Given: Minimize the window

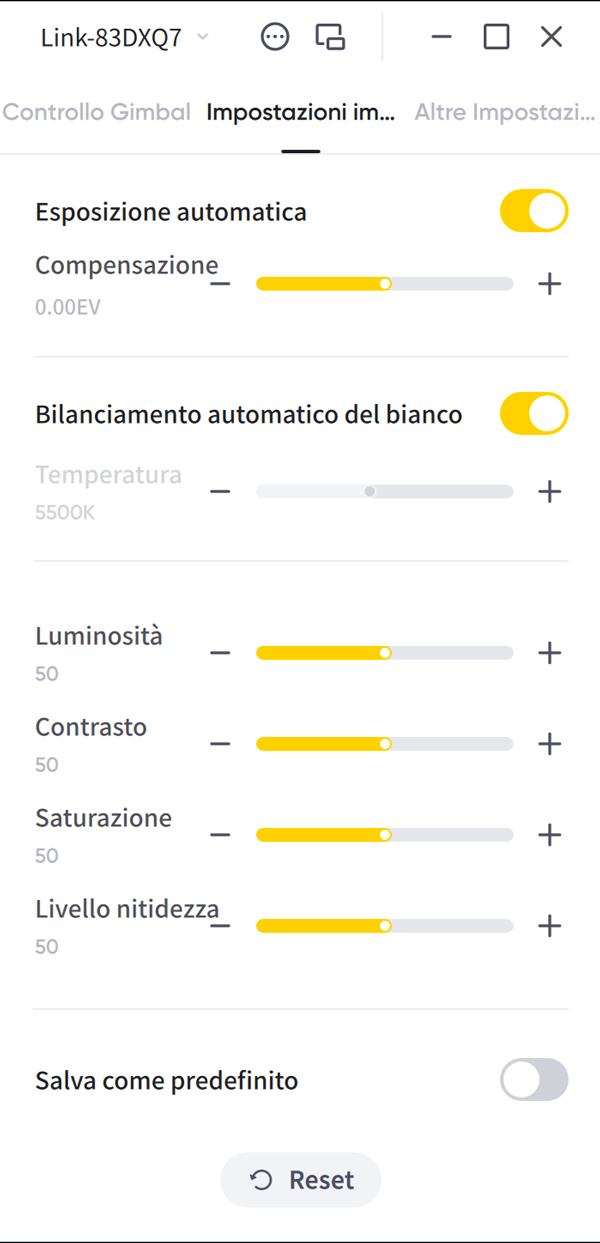Looking at the screenshot, I should [441, 38].
